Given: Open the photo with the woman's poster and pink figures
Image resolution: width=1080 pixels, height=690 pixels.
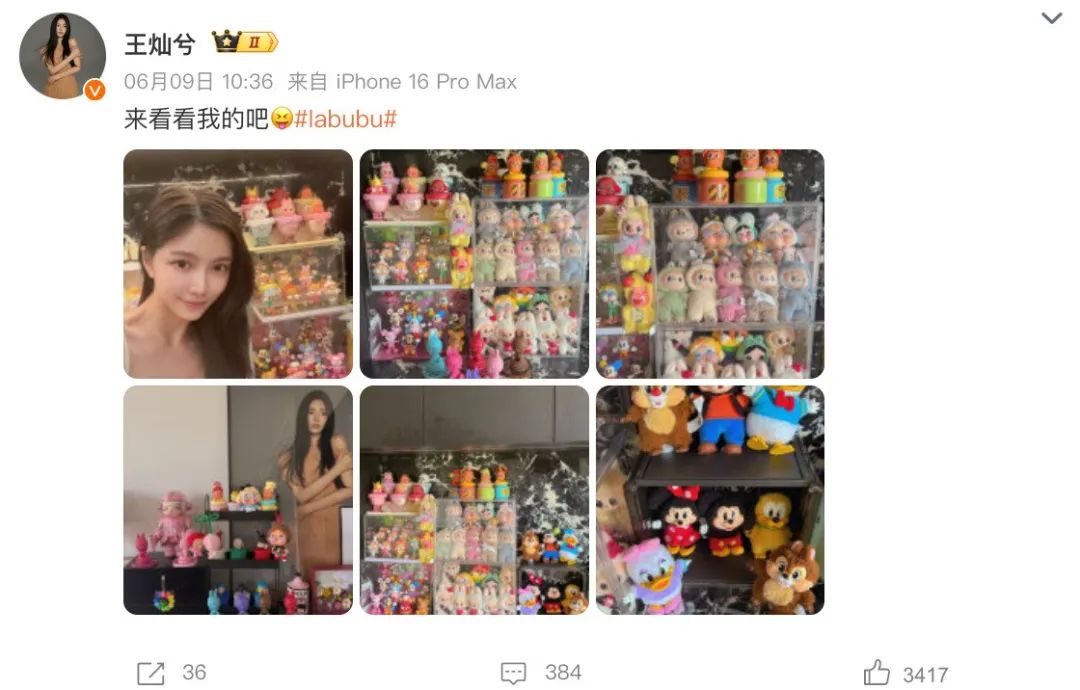Looking at the screenshot, I should tap(238, 500).
